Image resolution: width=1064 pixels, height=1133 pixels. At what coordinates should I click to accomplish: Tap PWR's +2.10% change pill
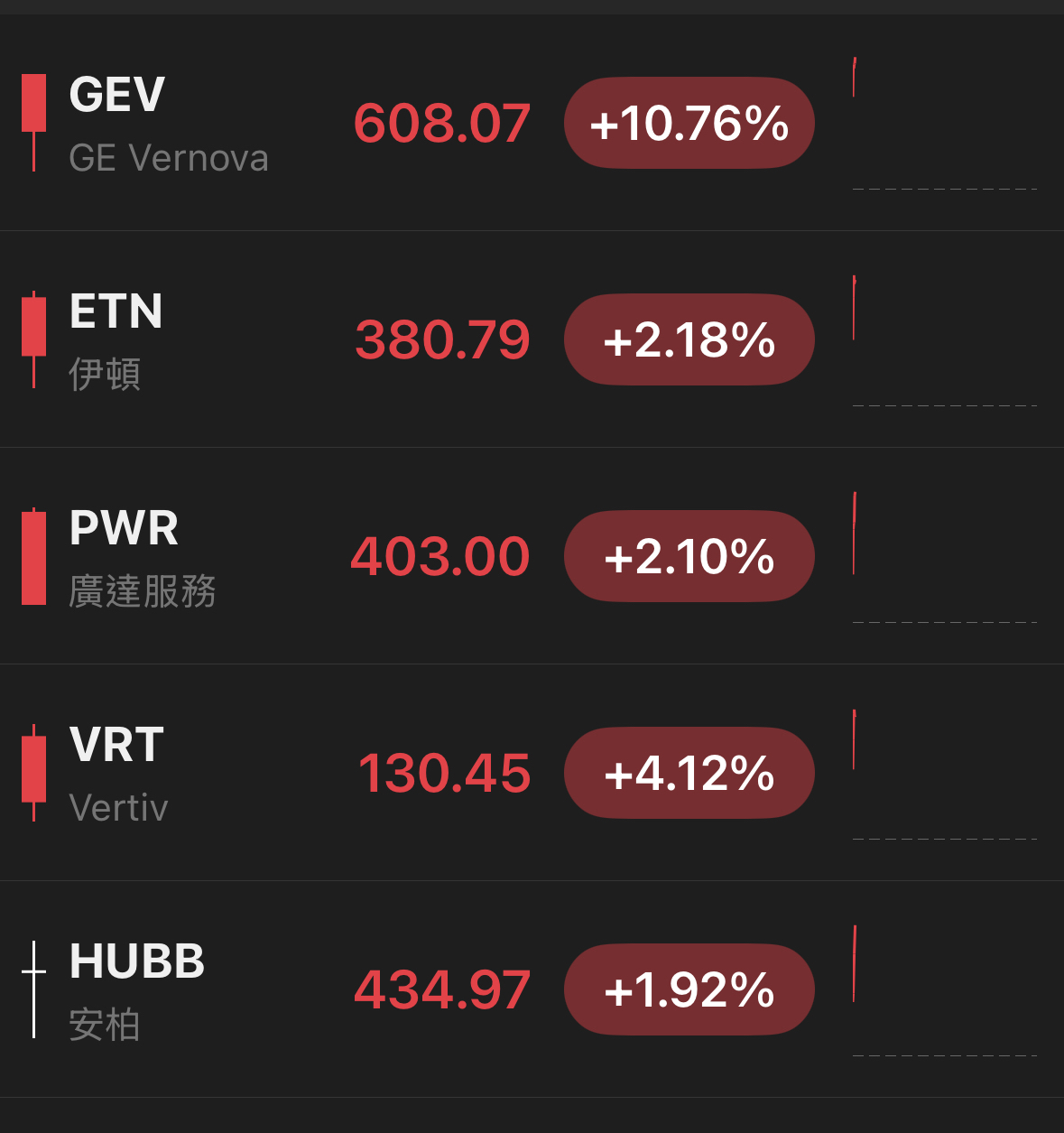click(689, 557)
